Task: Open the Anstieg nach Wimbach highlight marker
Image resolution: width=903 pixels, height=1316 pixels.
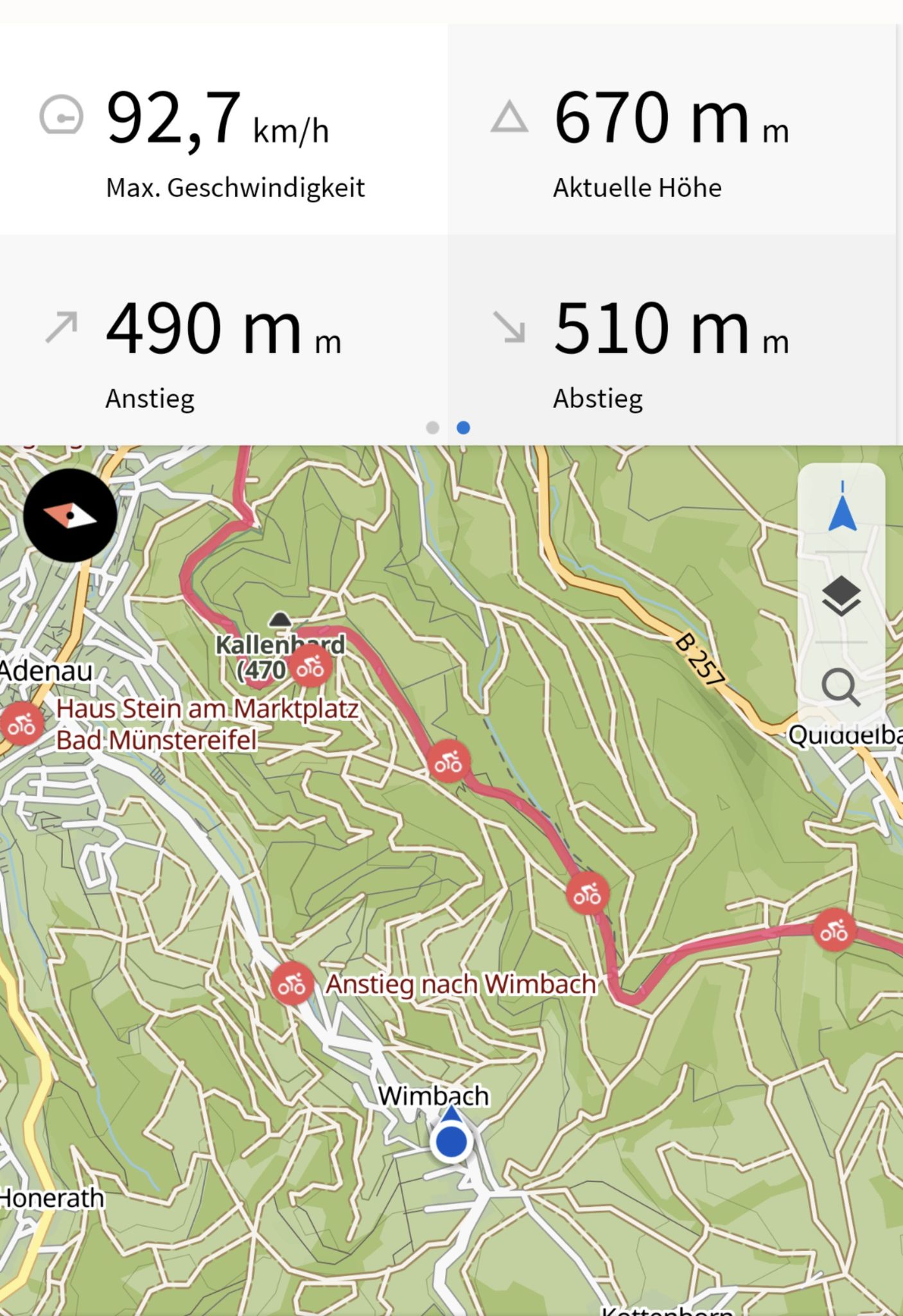Action: click(292, 983)
